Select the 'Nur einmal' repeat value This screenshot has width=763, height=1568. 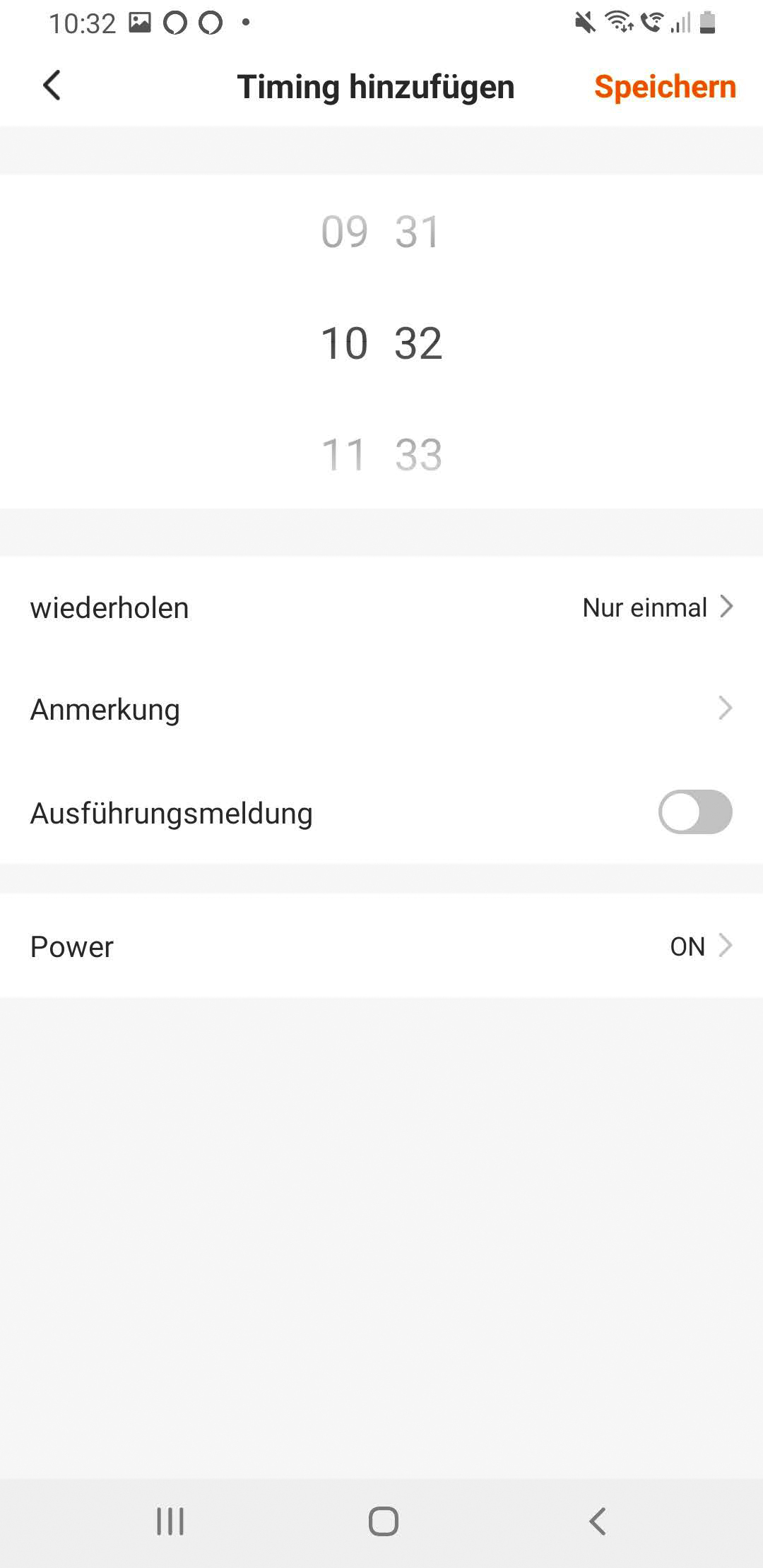(644, 607)
